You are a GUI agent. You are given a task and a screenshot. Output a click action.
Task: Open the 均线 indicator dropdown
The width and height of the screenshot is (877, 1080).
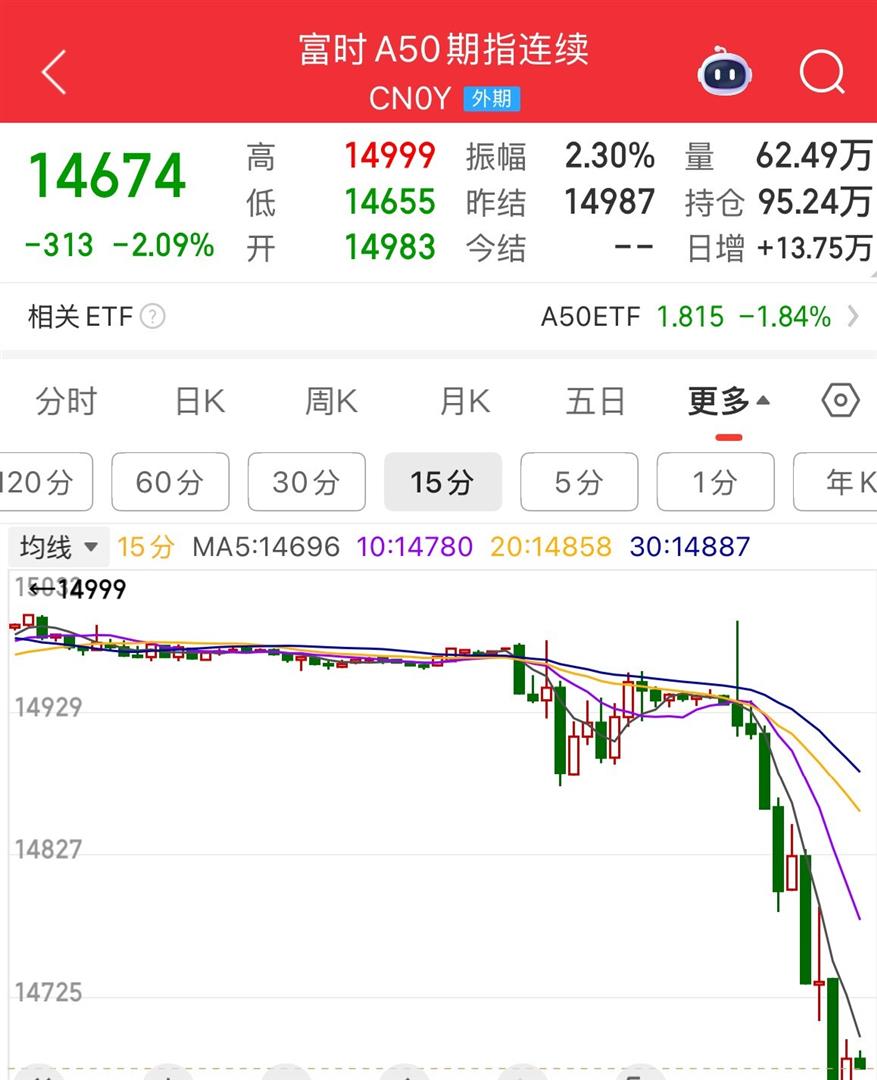tap(58, 547)
